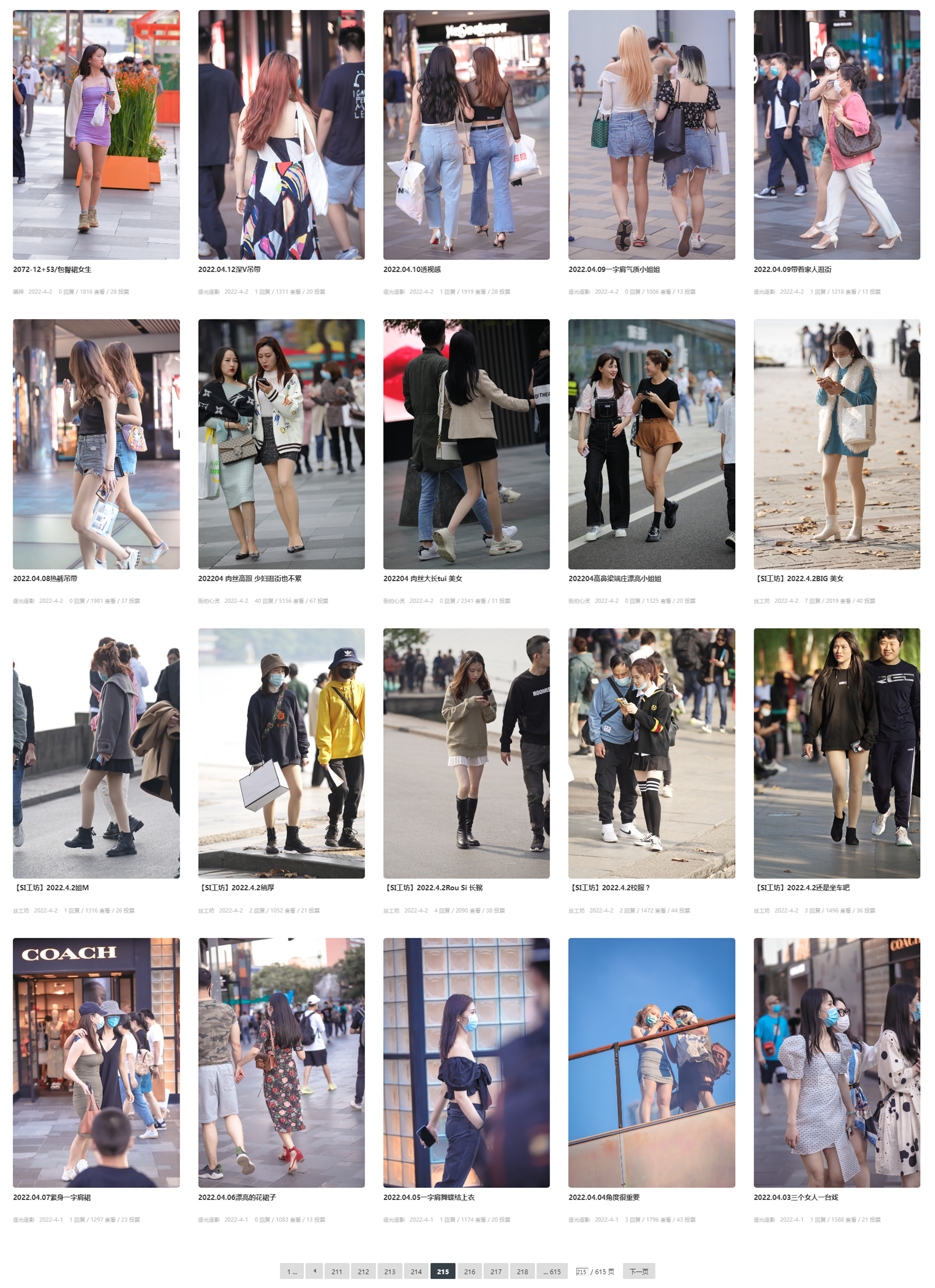This screenshot has width=935, height=1288.
Task: Focus the page number input box
Action: [x=581, y=1272]
